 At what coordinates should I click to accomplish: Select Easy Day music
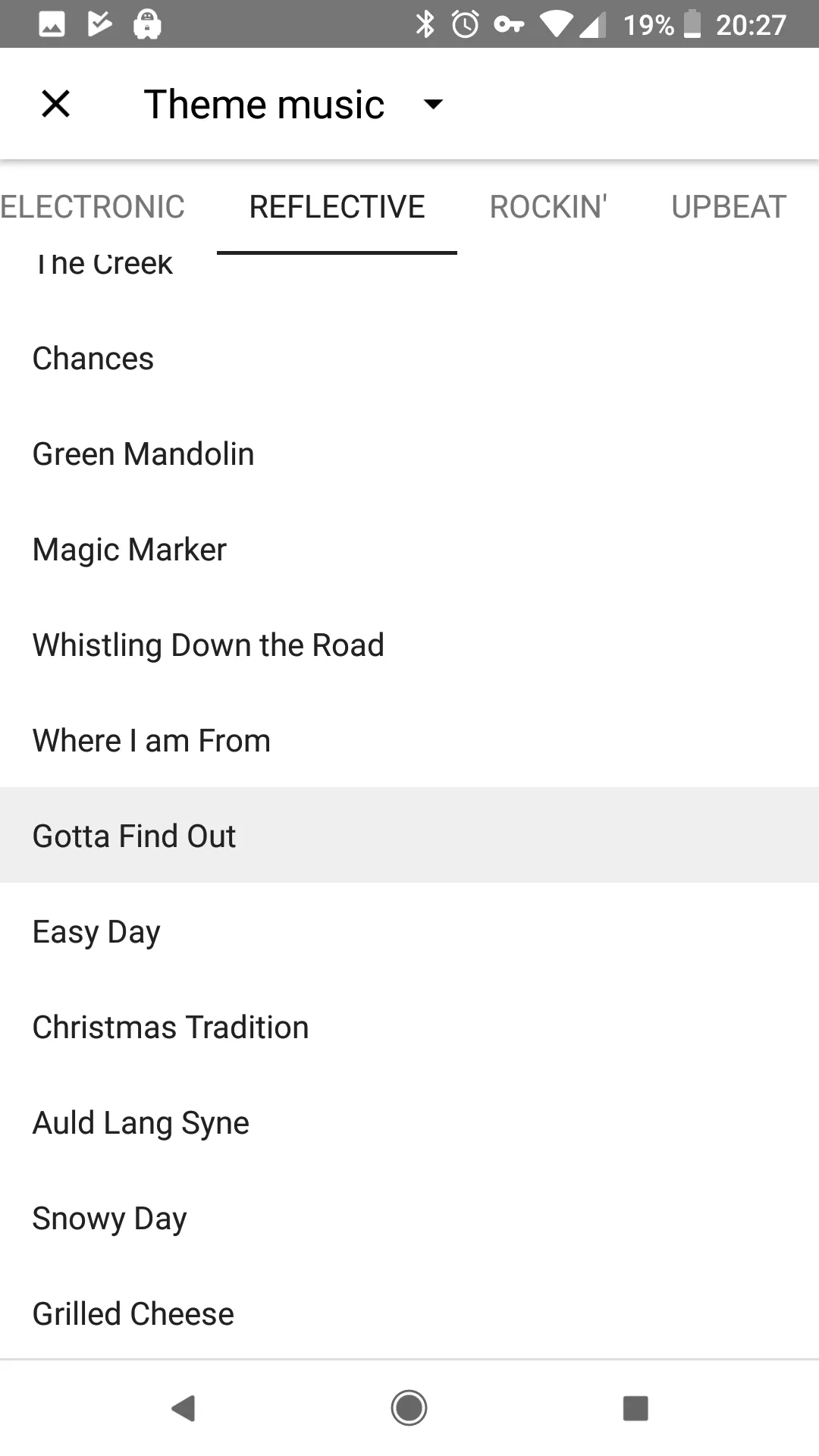pos(409,932)
